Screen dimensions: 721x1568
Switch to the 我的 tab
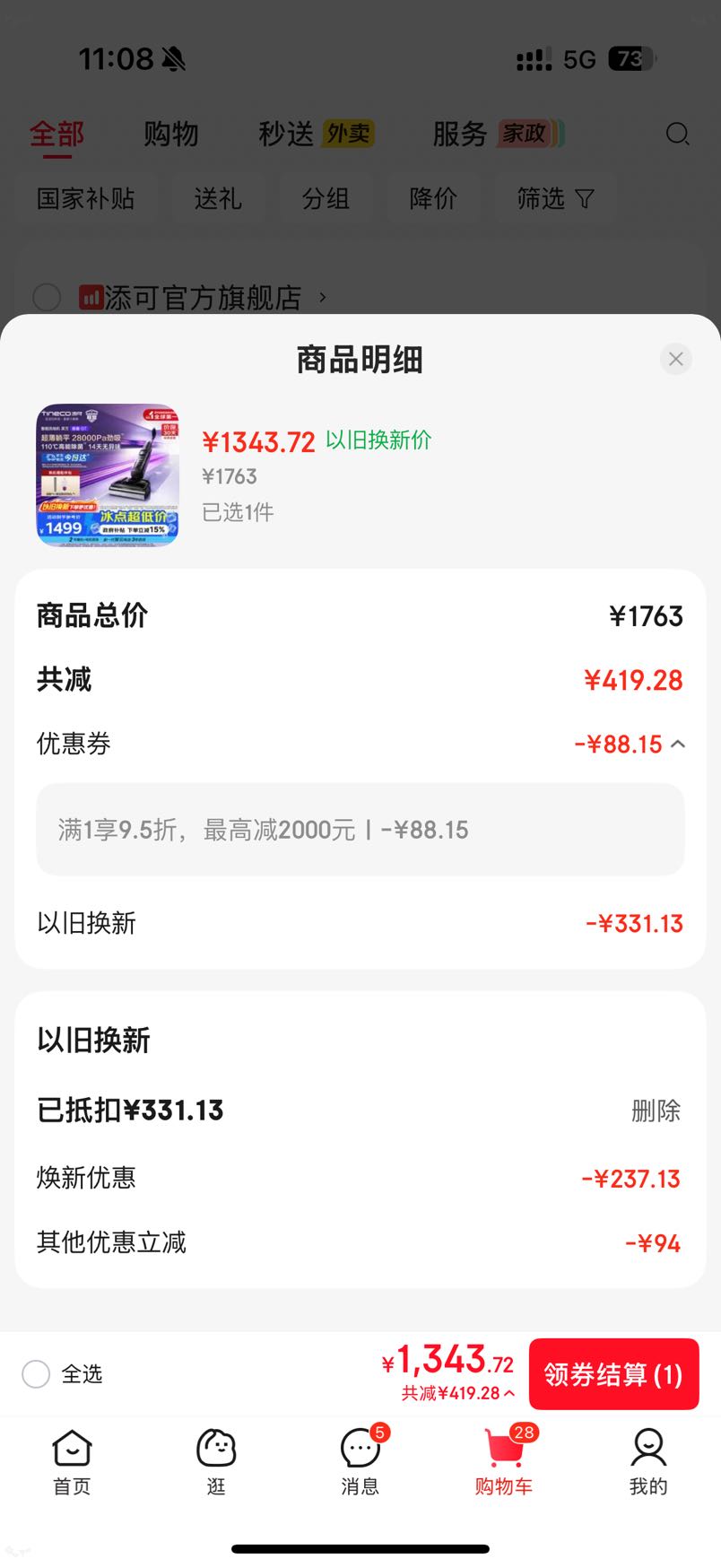point(648,1462)
